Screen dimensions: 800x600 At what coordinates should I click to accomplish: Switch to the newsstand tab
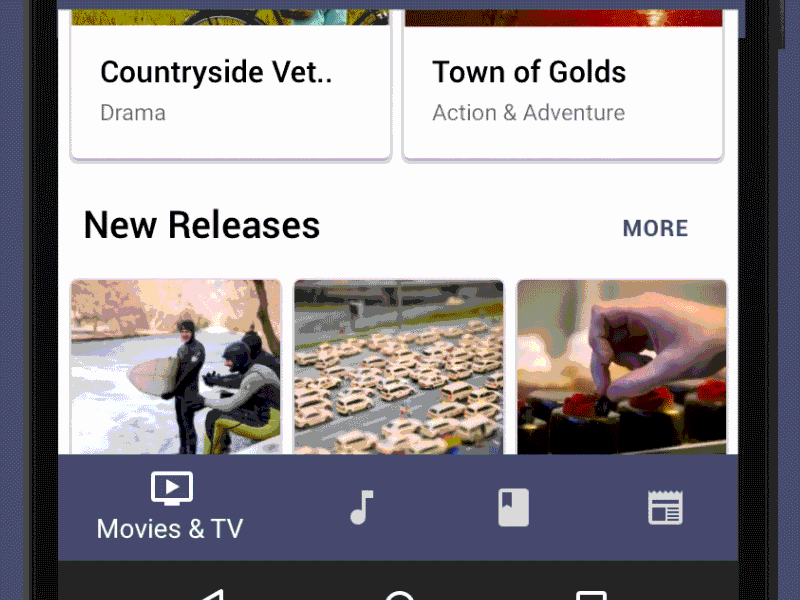(x=664, y=507)
